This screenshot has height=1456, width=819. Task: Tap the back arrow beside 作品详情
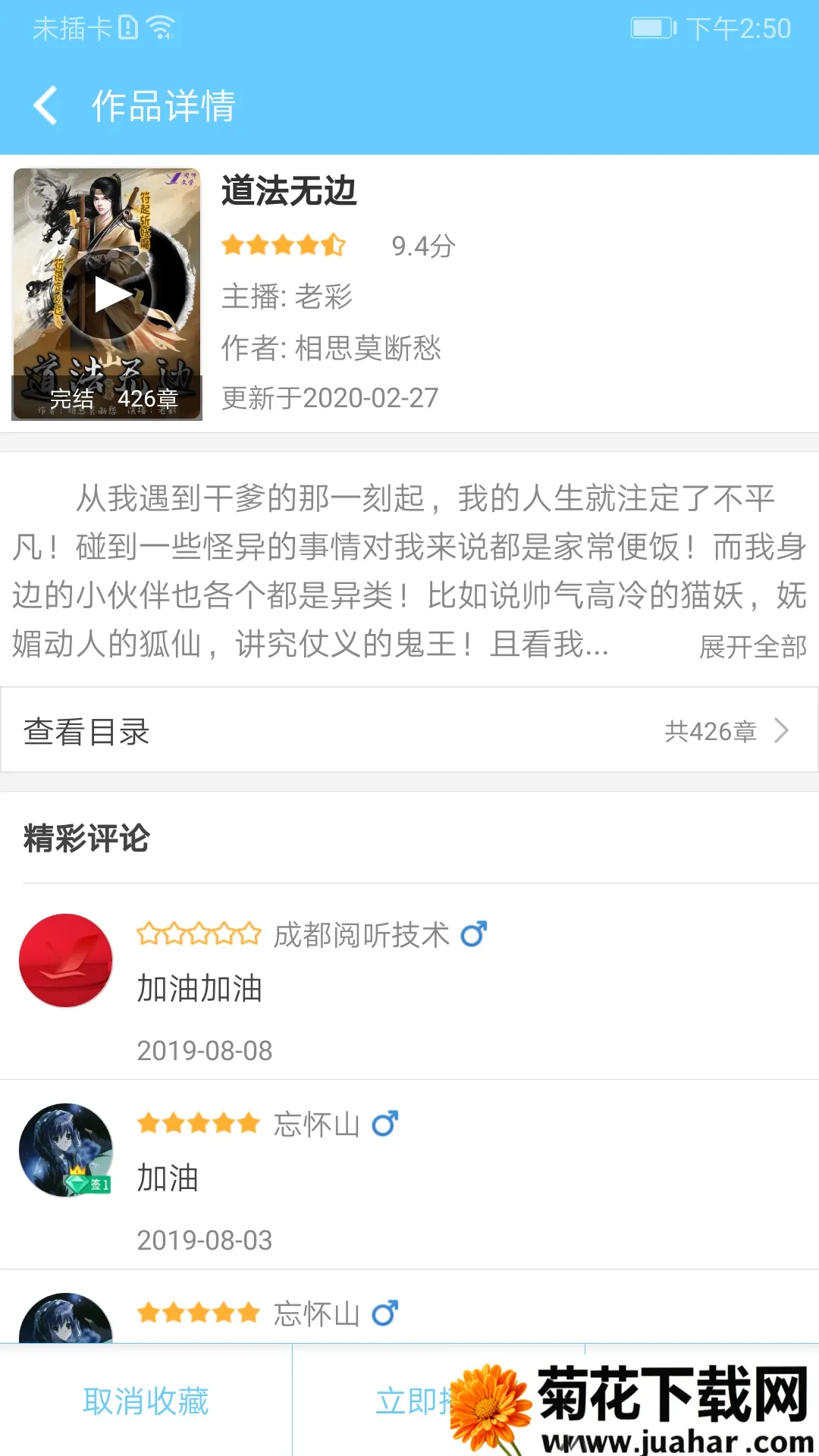(x=45, y=105)
